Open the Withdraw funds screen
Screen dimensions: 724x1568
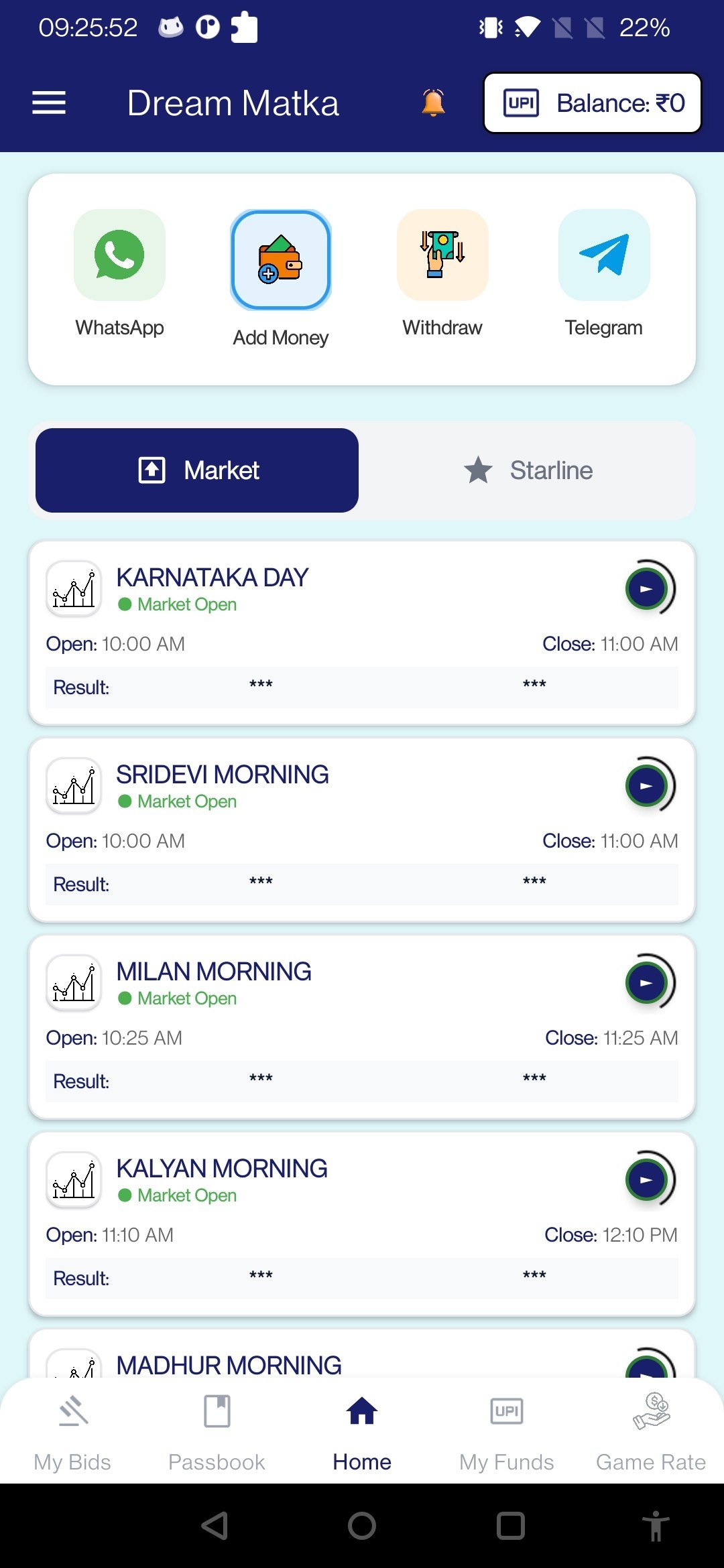(442, 255)
